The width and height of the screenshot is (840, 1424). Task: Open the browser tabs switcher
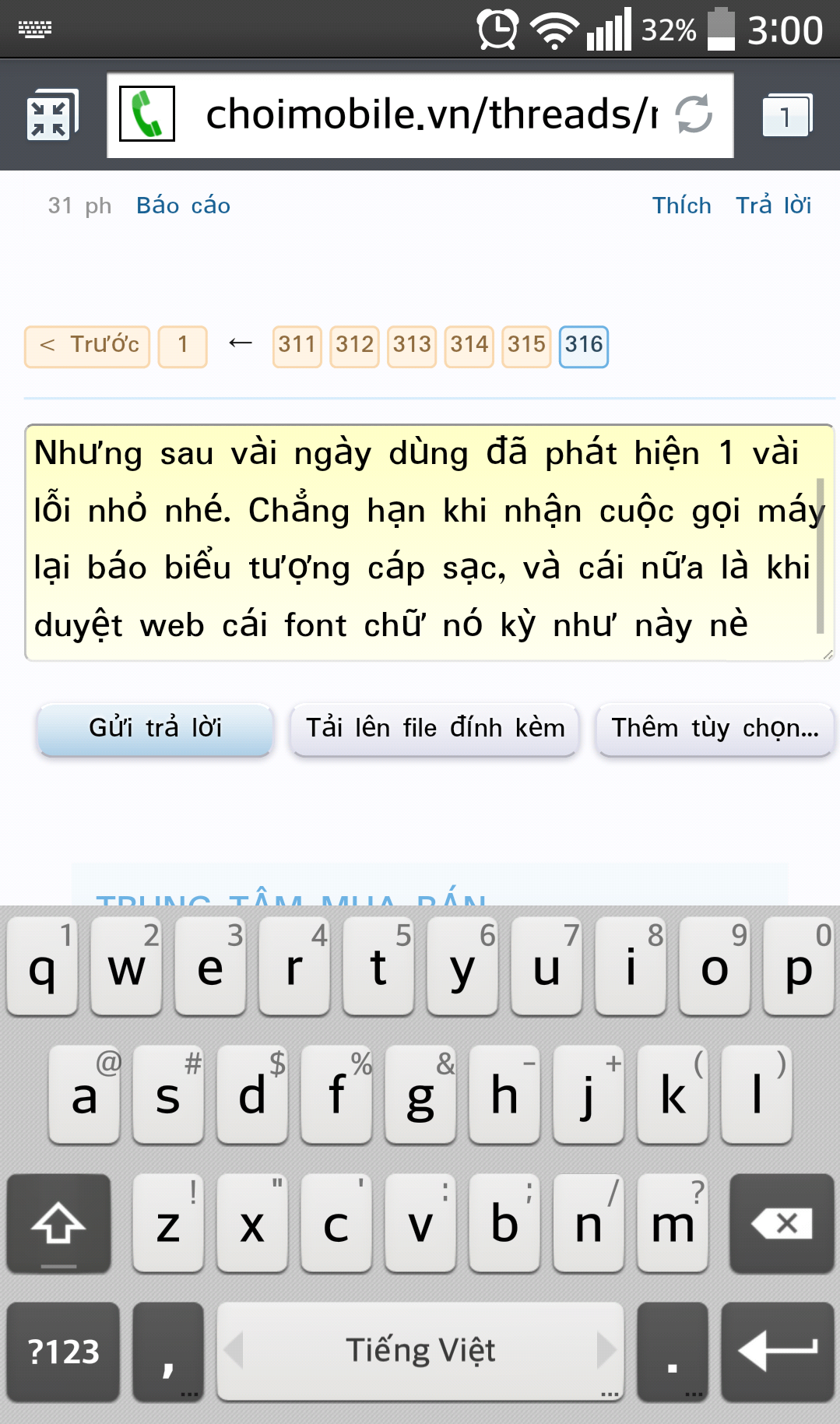(786, 116)
